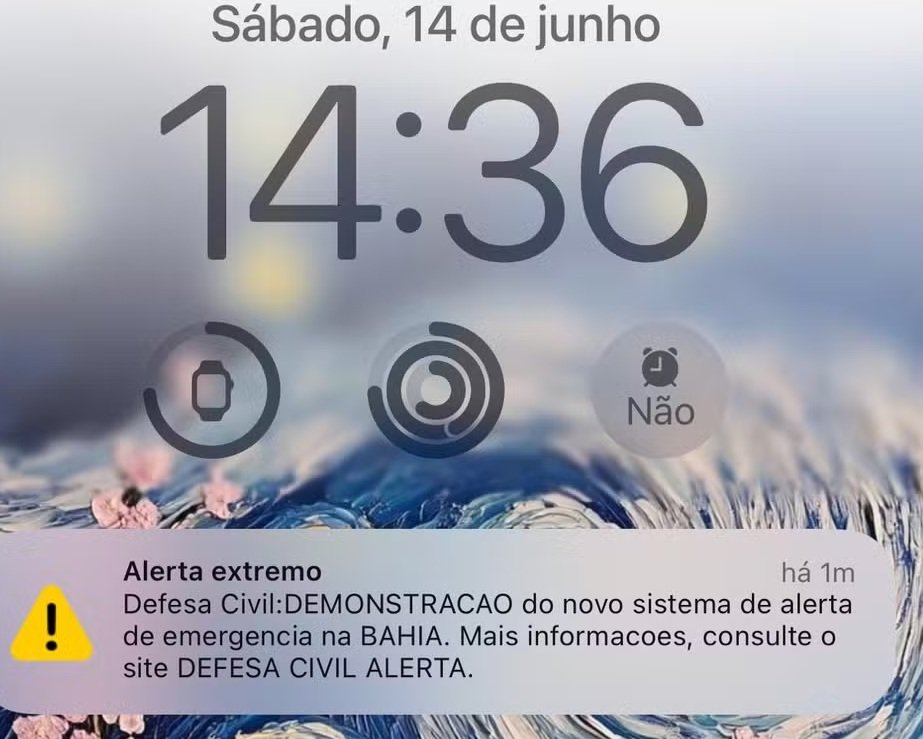The height and width of the screenshot is (739, 923).
Task: Open the activity rings widget
Action: [435, 389]
